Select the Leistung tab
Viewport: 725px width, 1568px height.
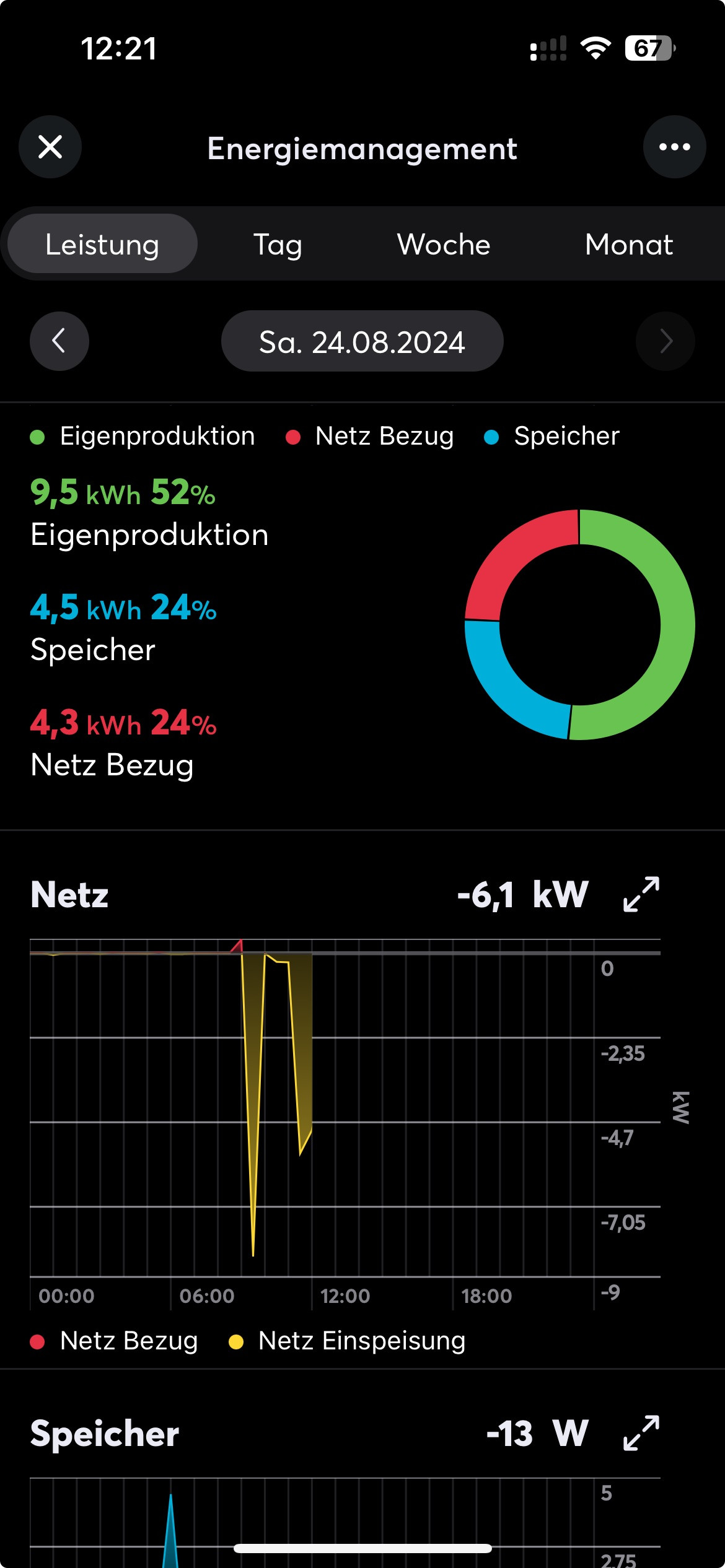tap(102, 244)
